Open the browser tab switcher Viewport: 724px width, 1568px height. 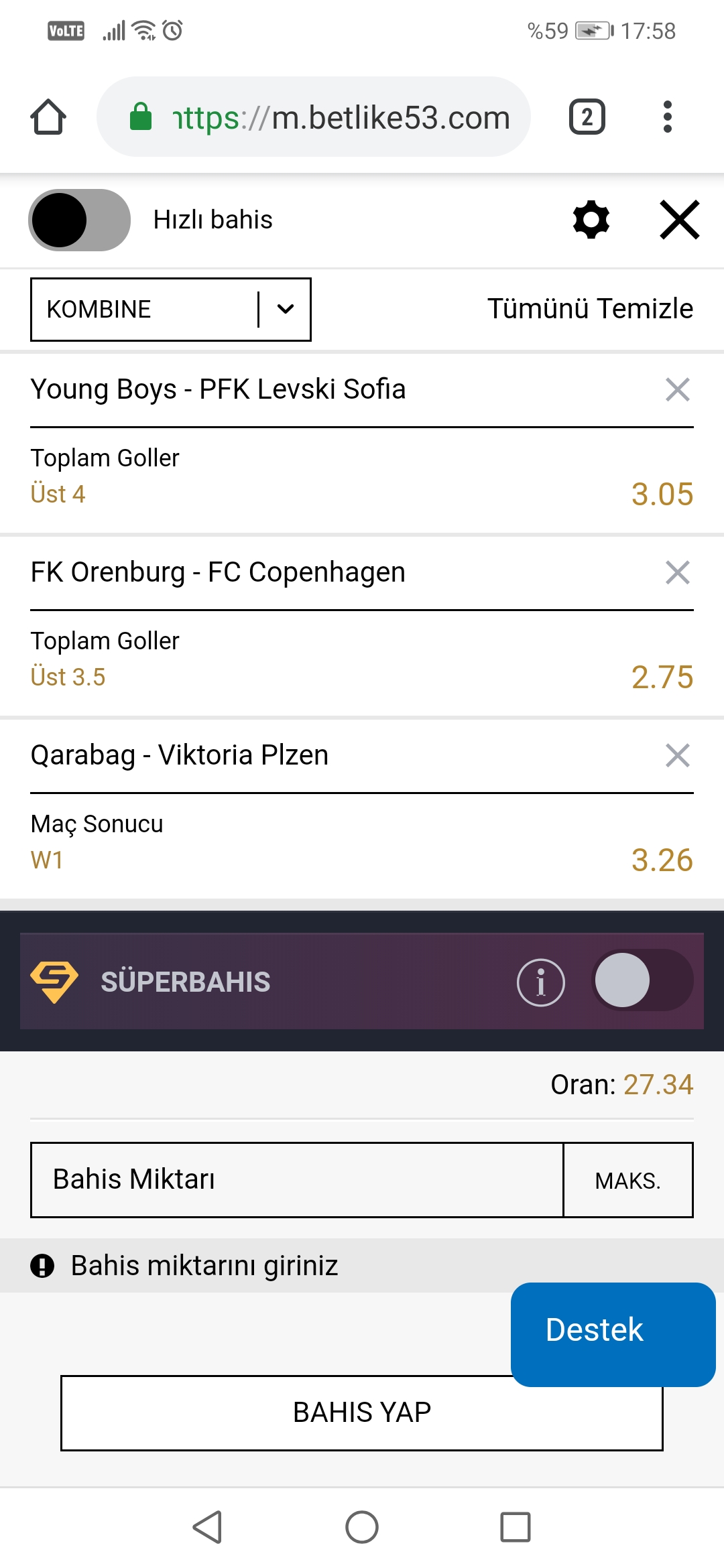tap(587, 117)
